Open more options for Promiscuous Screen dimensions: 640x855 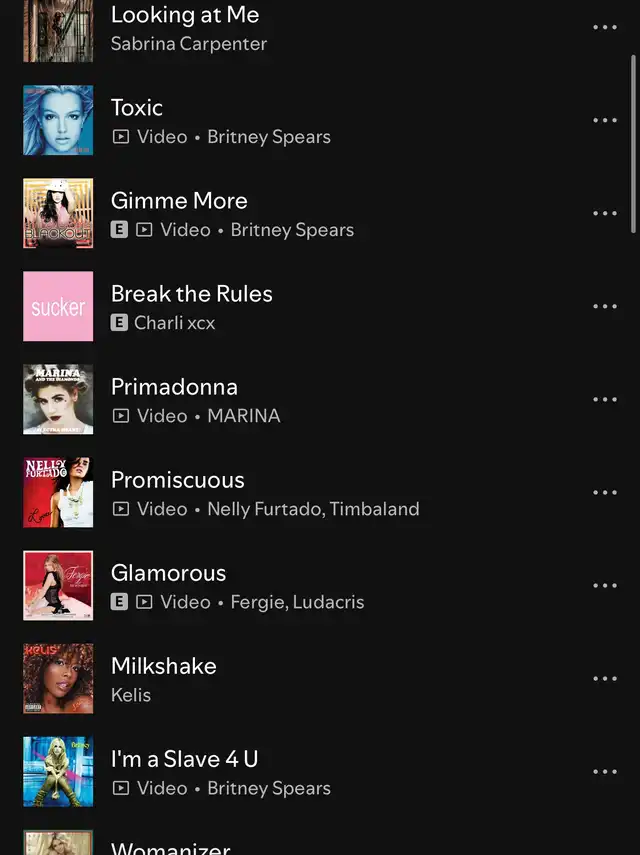[x=605, y=493]
